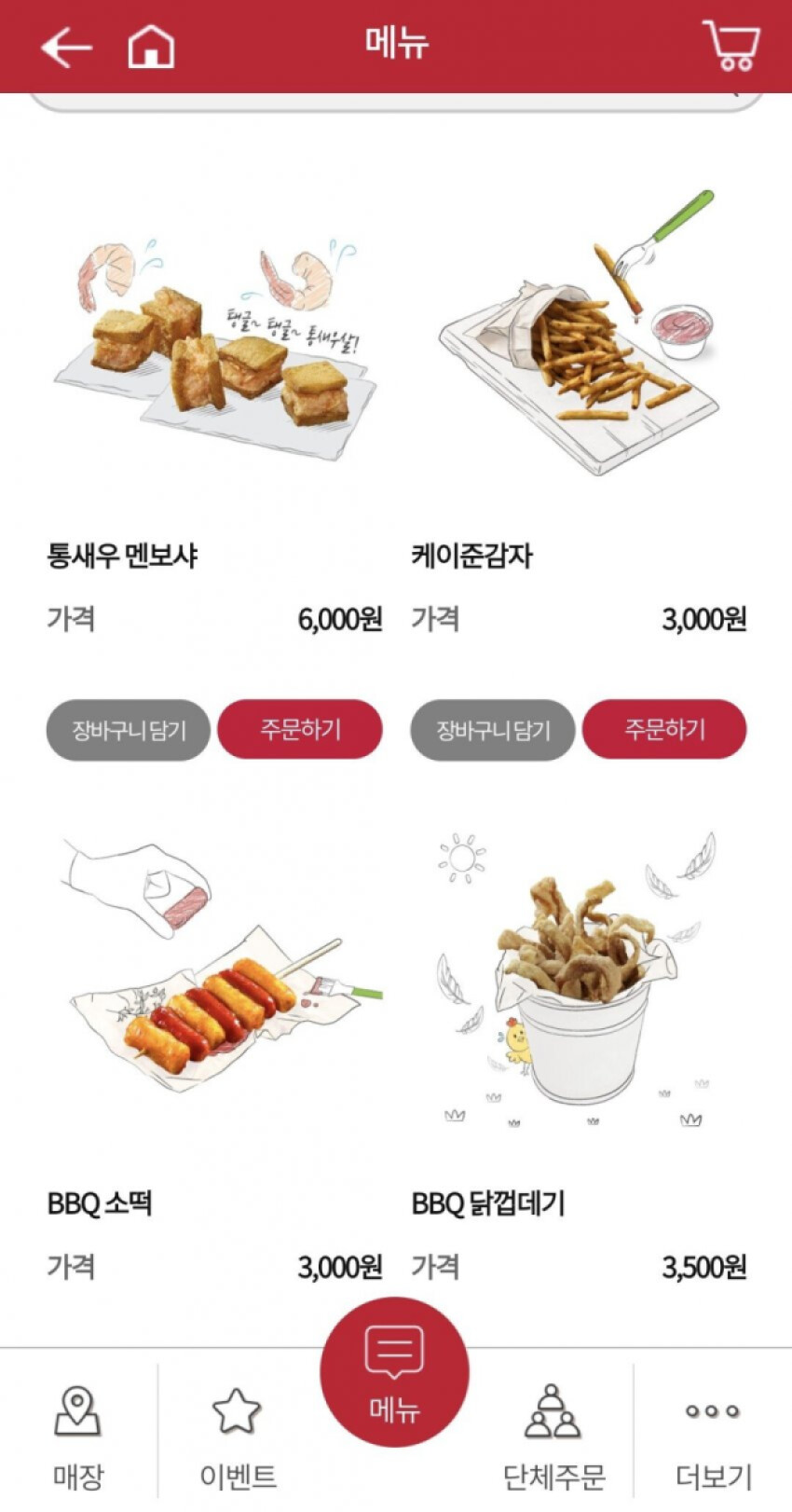Switch to the 이벤트 tab
The image size is (792, 1512).
[238, 1436]
